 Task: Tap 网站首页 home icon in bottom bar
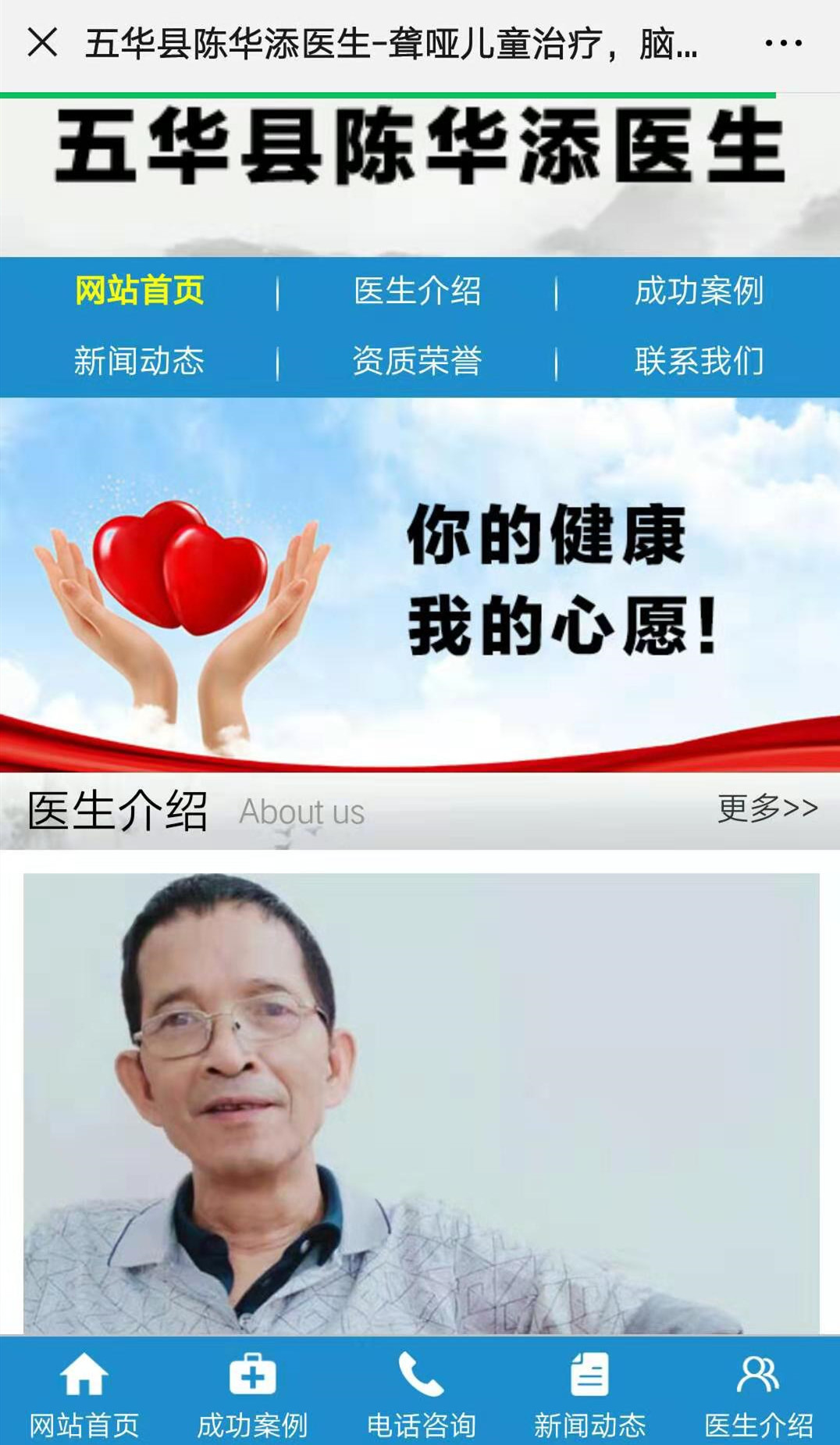click(x=84, y=1393)
